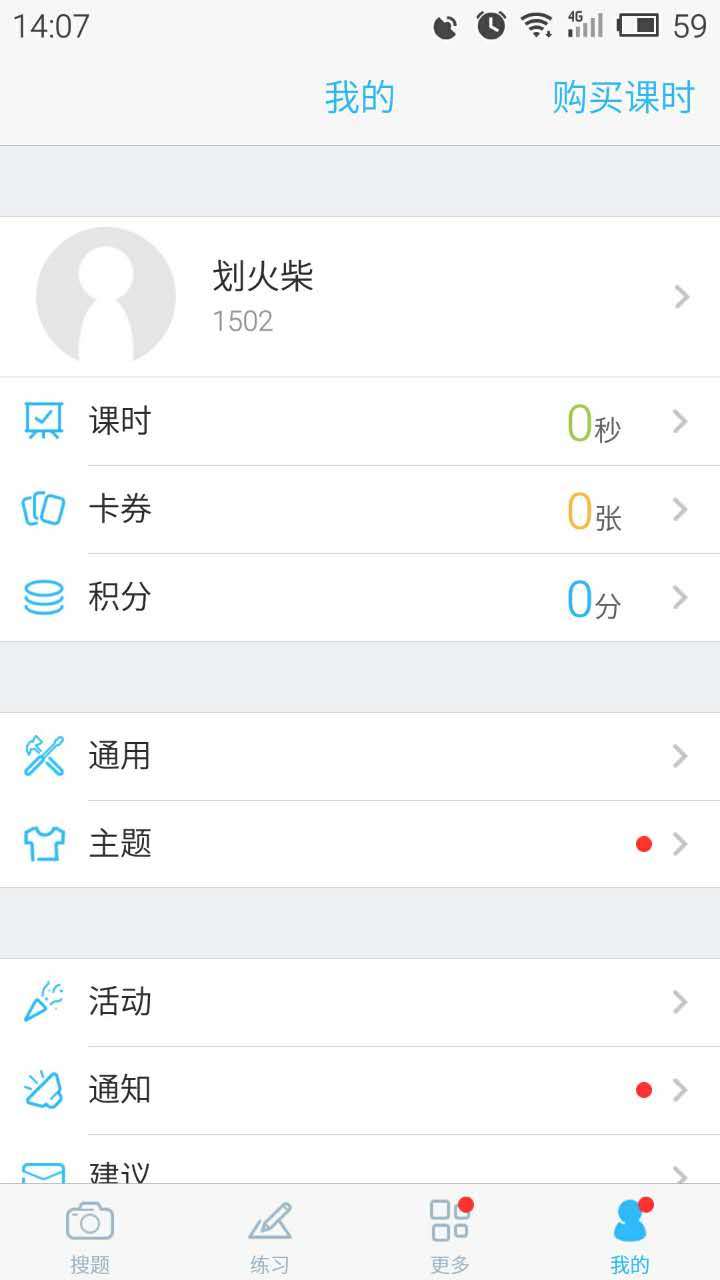Switch to the 更多 tab
Screen dimensions: 720x1280
tap(449, 1232)
